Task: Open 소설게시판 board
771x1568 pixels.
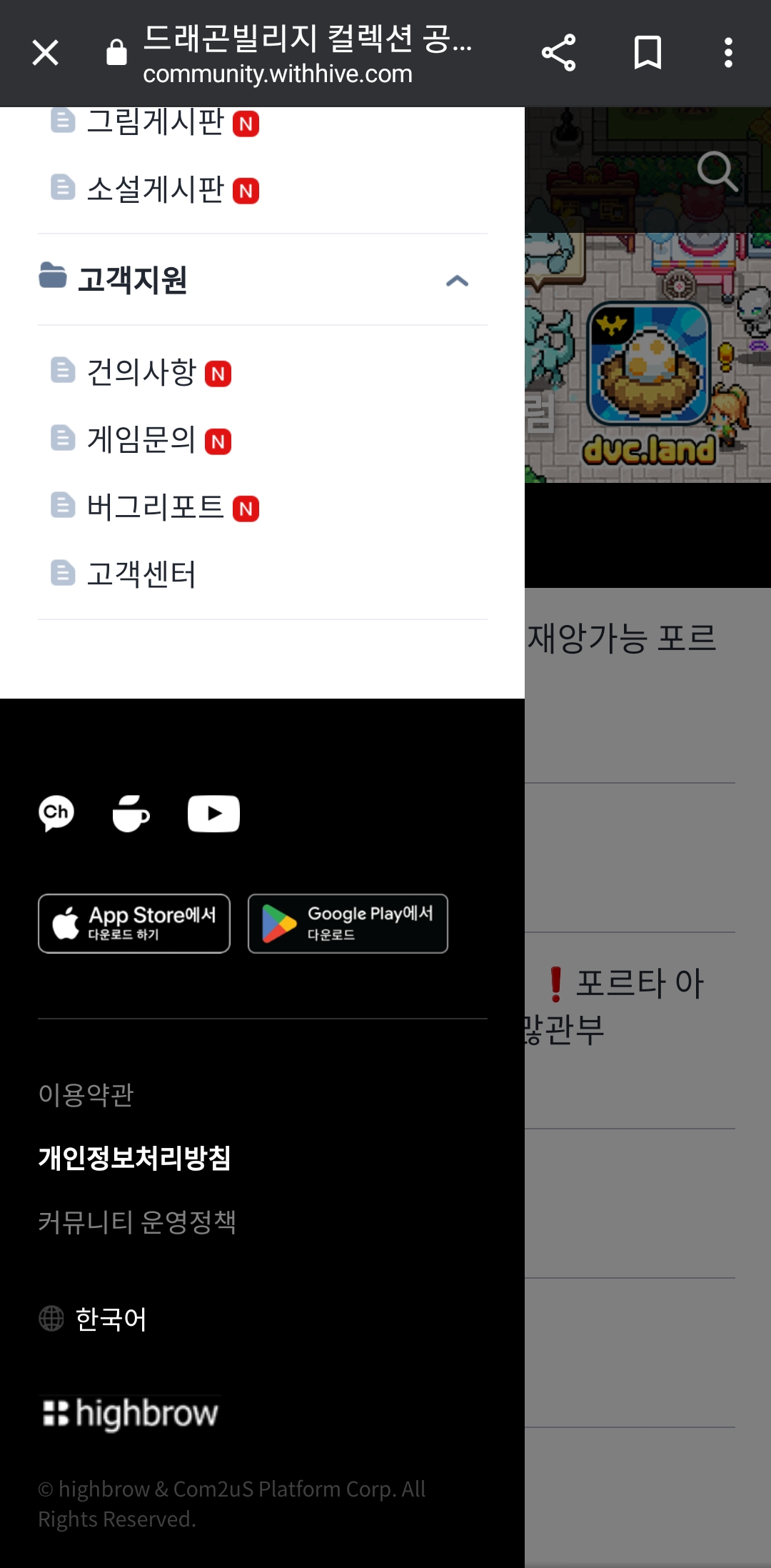Action: [155, 189]
